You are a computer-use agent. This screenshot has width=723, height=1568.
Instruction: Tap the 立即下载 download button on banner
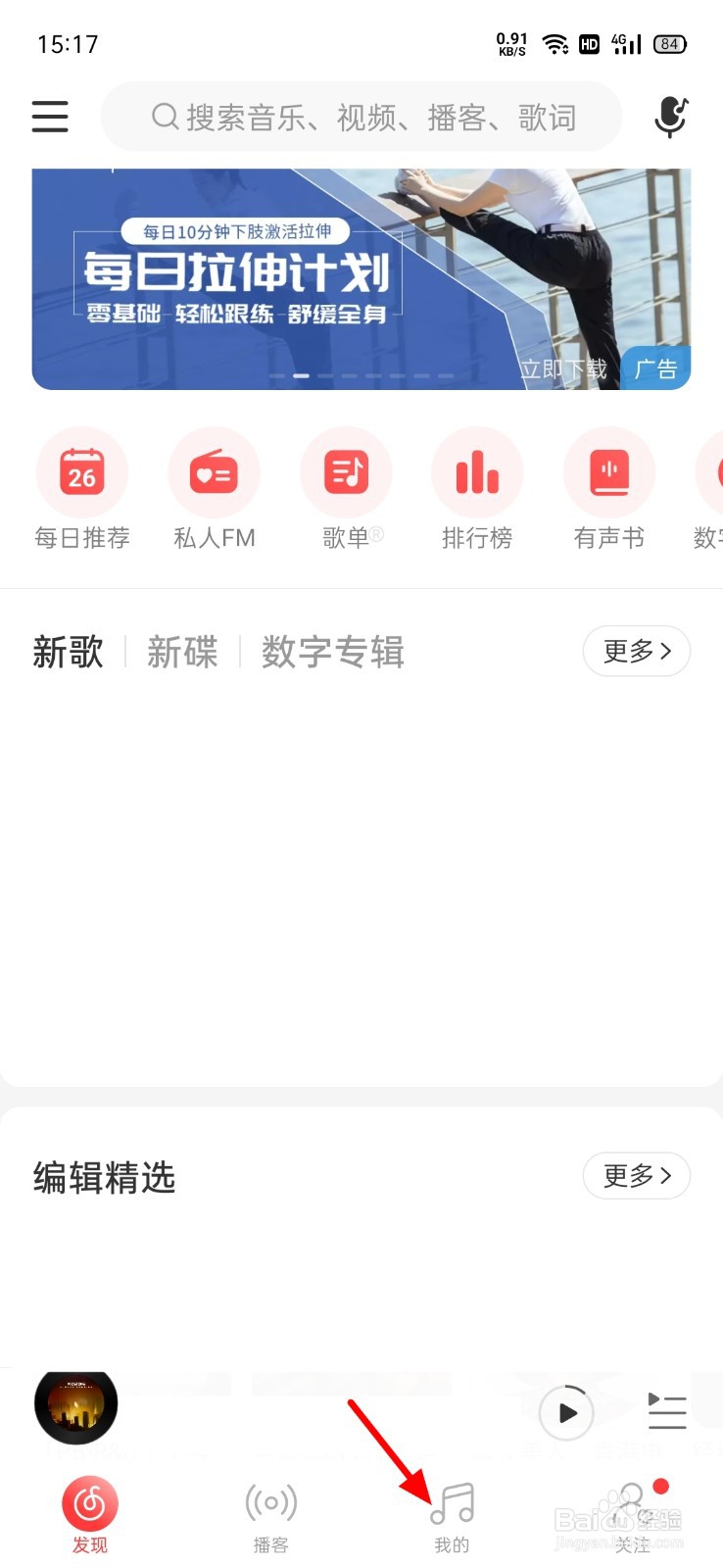(566, 369)
